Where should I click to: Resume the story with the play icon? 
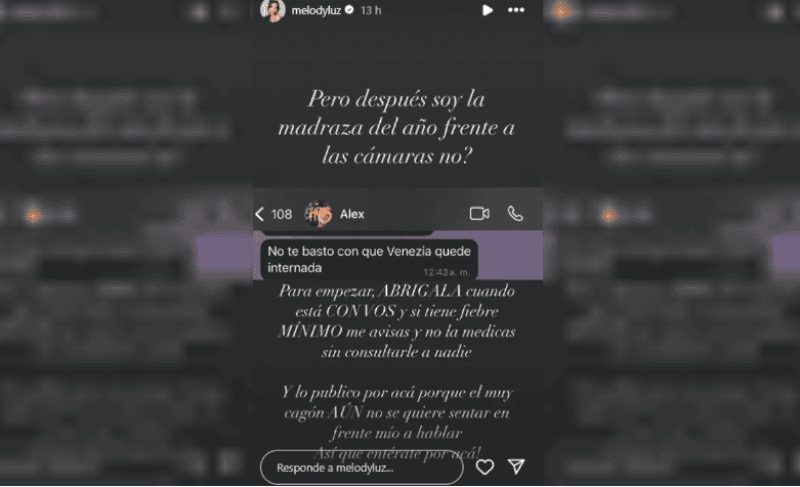pyautogui.click(x=487, y=10)
